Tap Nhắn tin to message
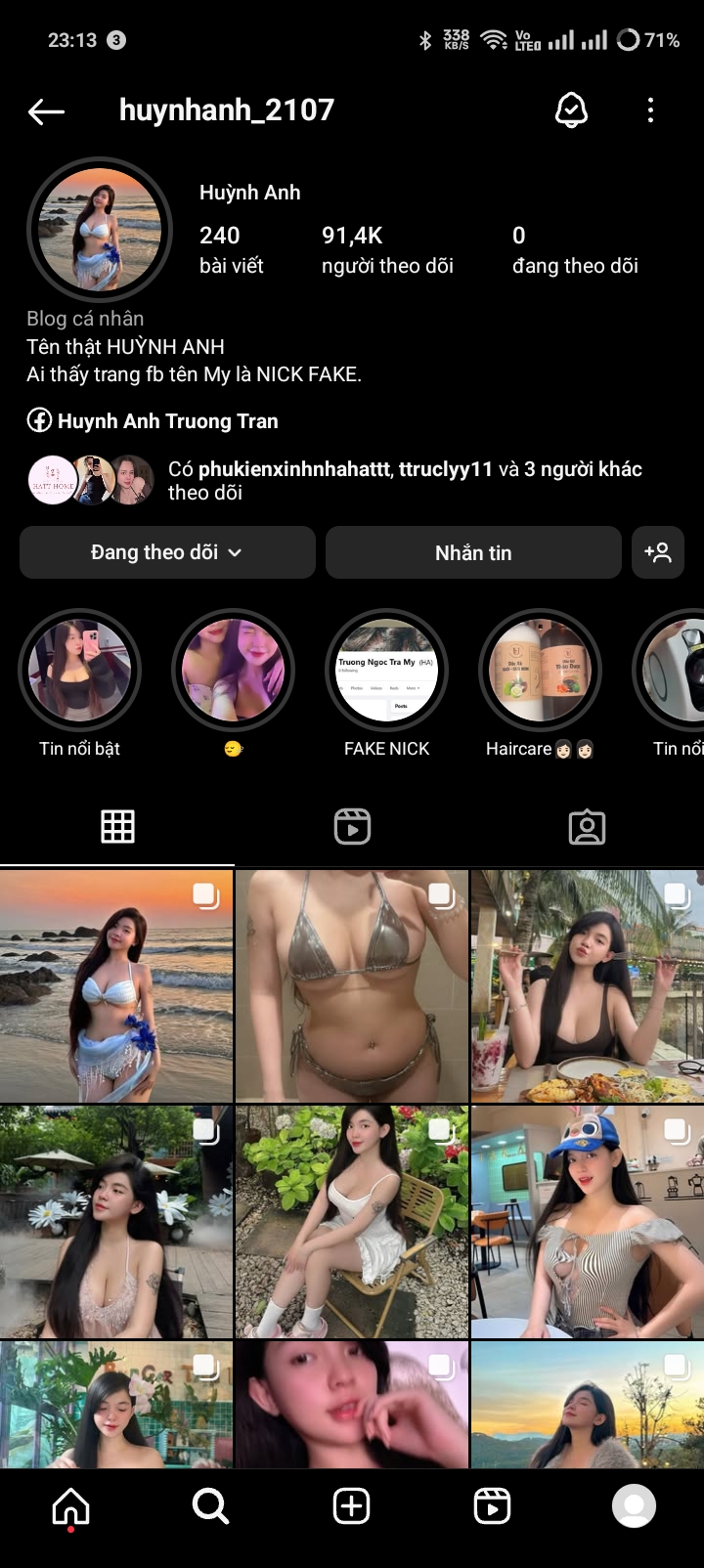The height and width of the screenshot is (1568, 704). [x=473, y=552]
